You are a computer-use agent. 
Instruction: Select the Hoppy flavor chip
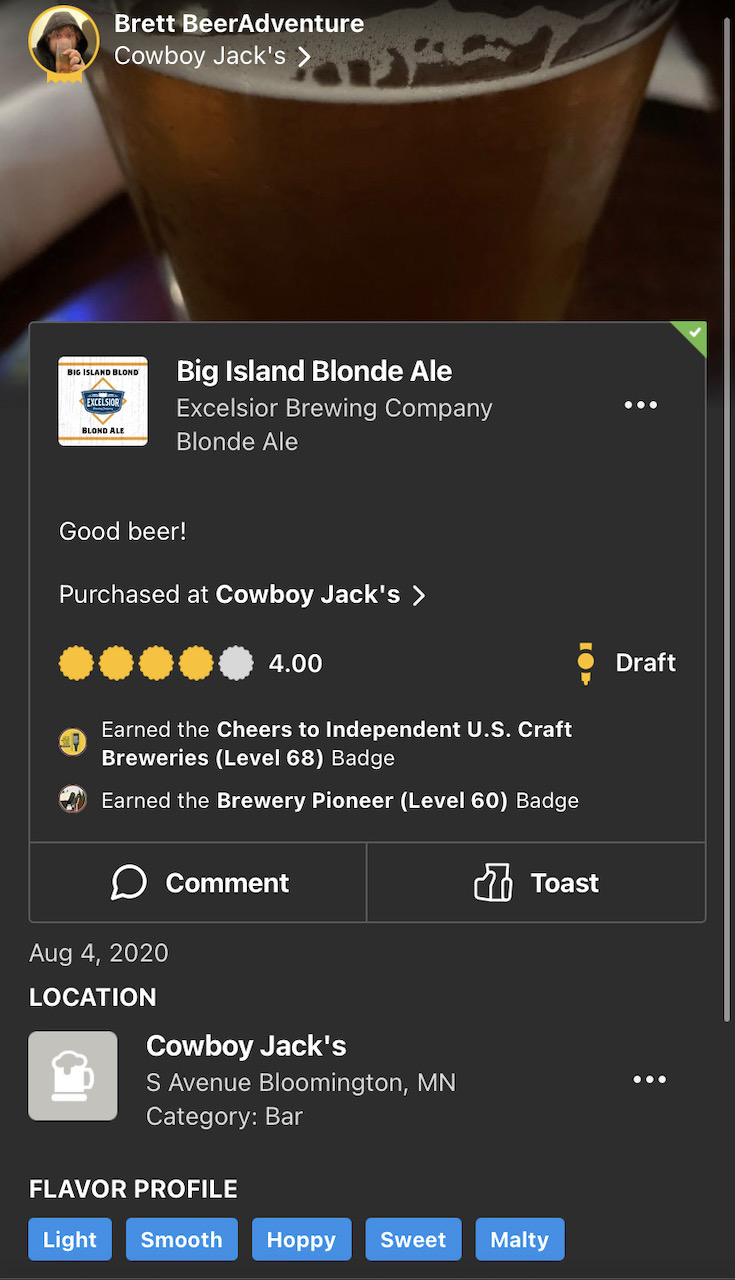tap(301, 1240)
